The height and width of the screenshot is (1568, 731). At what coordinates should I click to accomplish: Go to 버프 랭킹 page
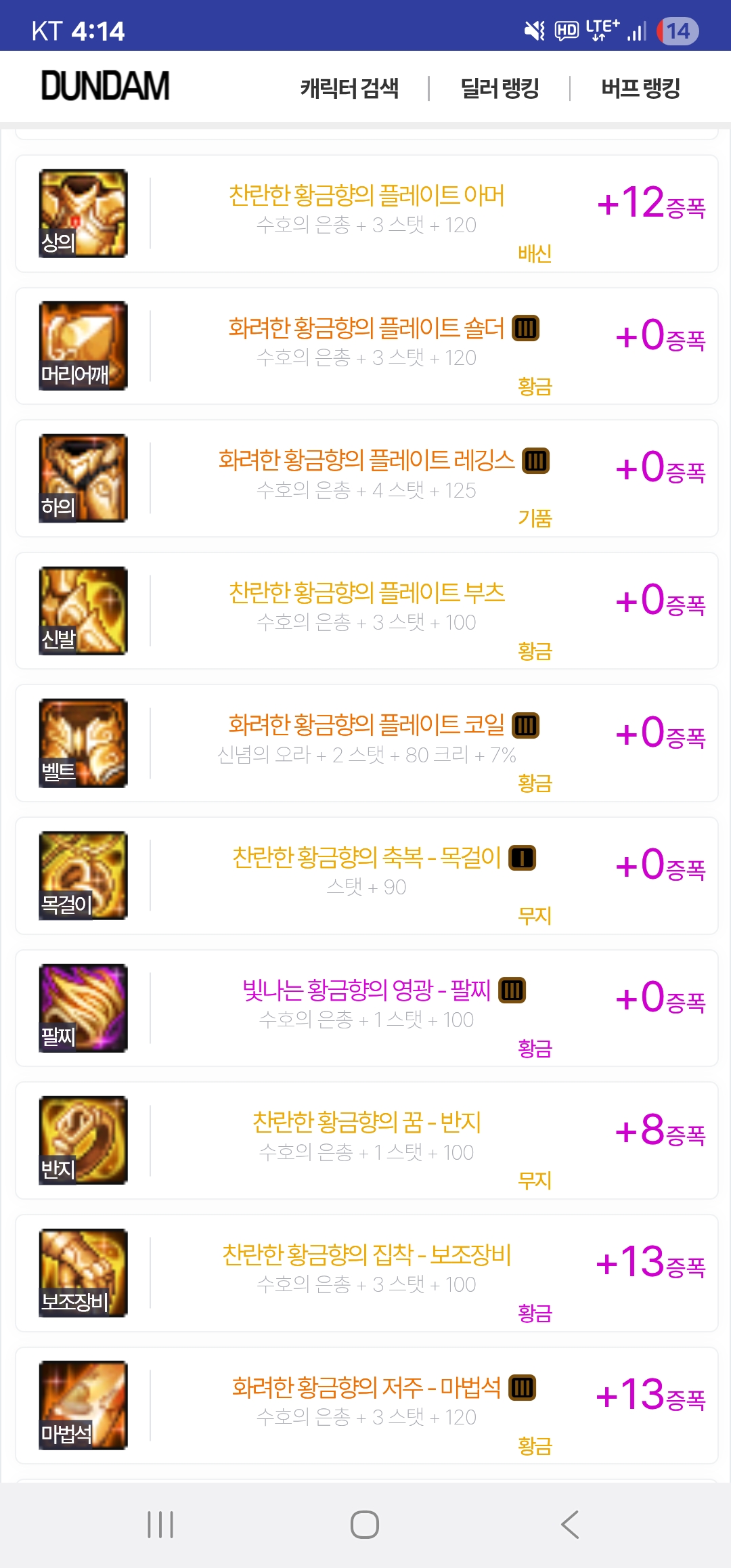[x=640, y=88]
